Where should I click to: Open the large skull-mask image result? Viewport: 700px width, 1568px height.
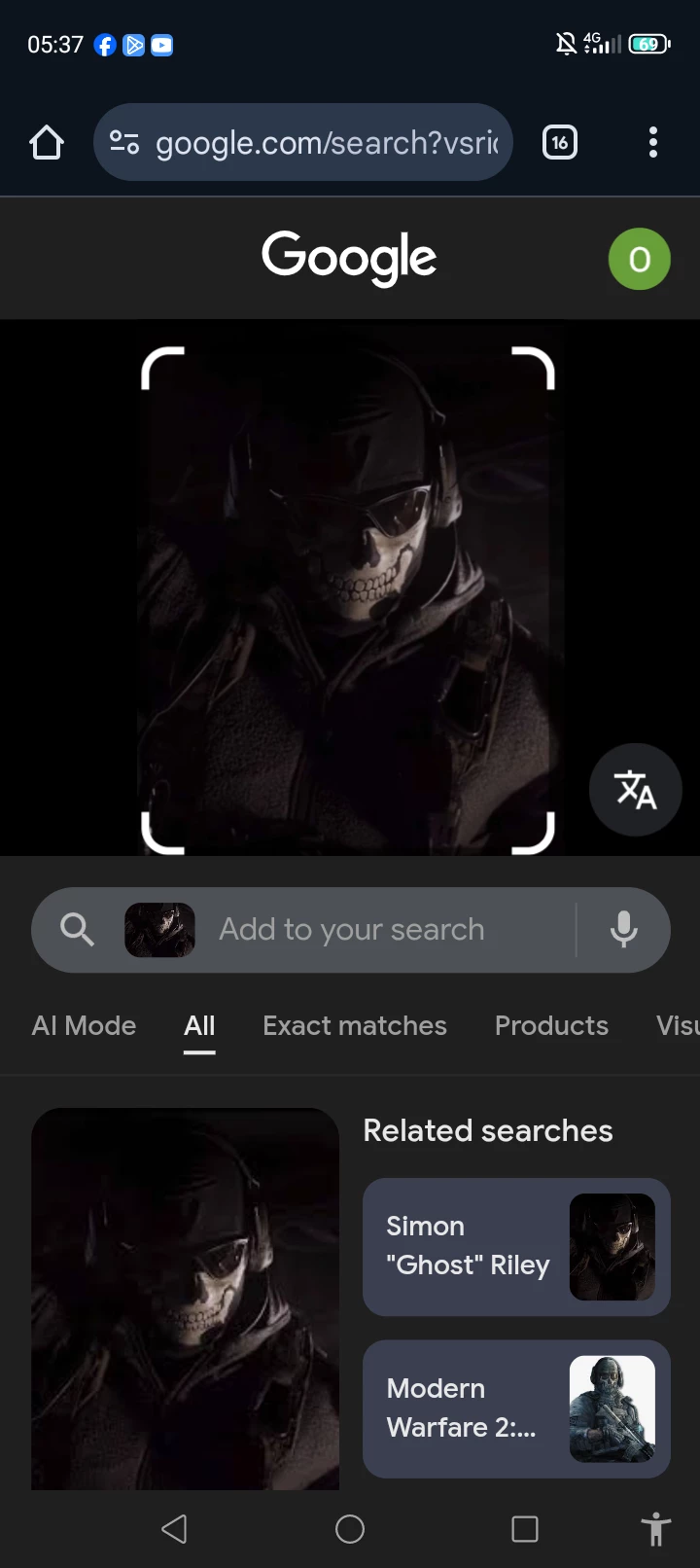(185, 1299)
